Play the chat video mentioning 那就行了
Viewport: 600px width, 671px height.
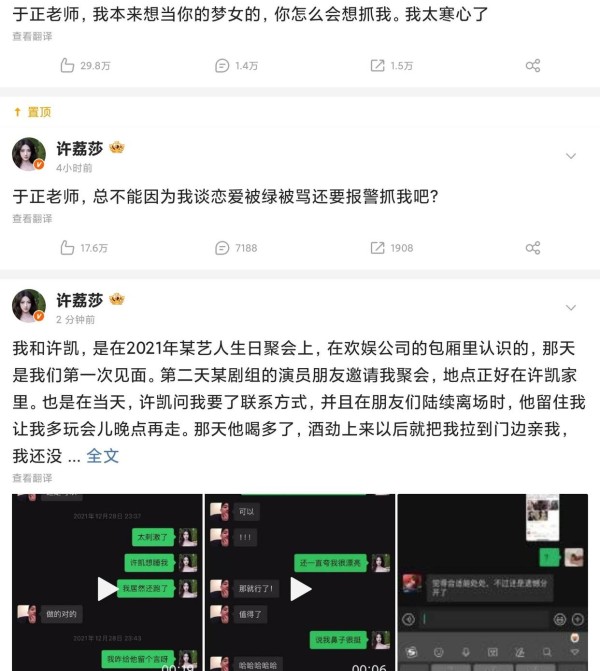(300, 588)
